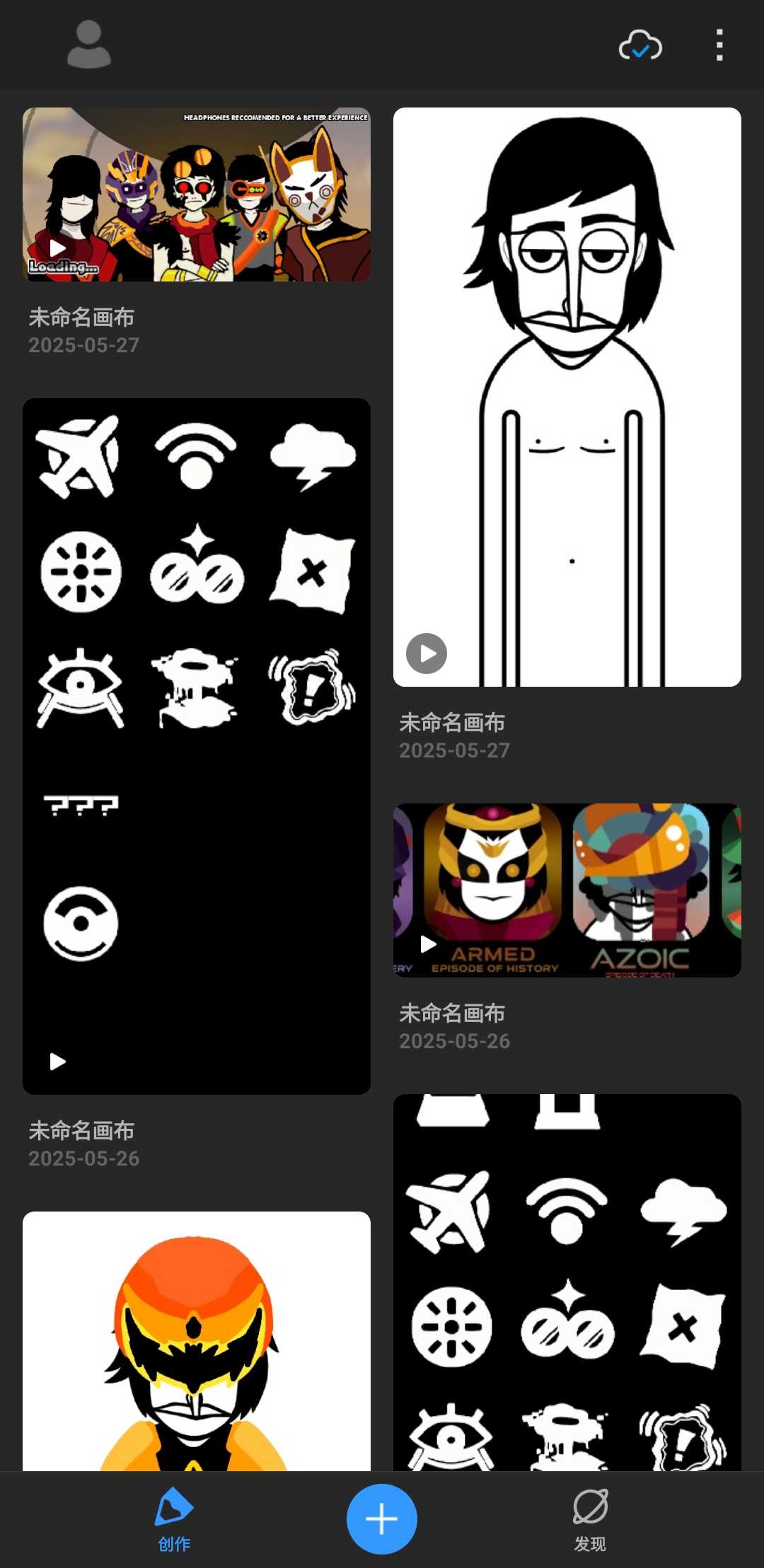Screen dimensions: 764x1568
Task: Open the ARMED and AZOIC canvas
Action: click(567, 890)
